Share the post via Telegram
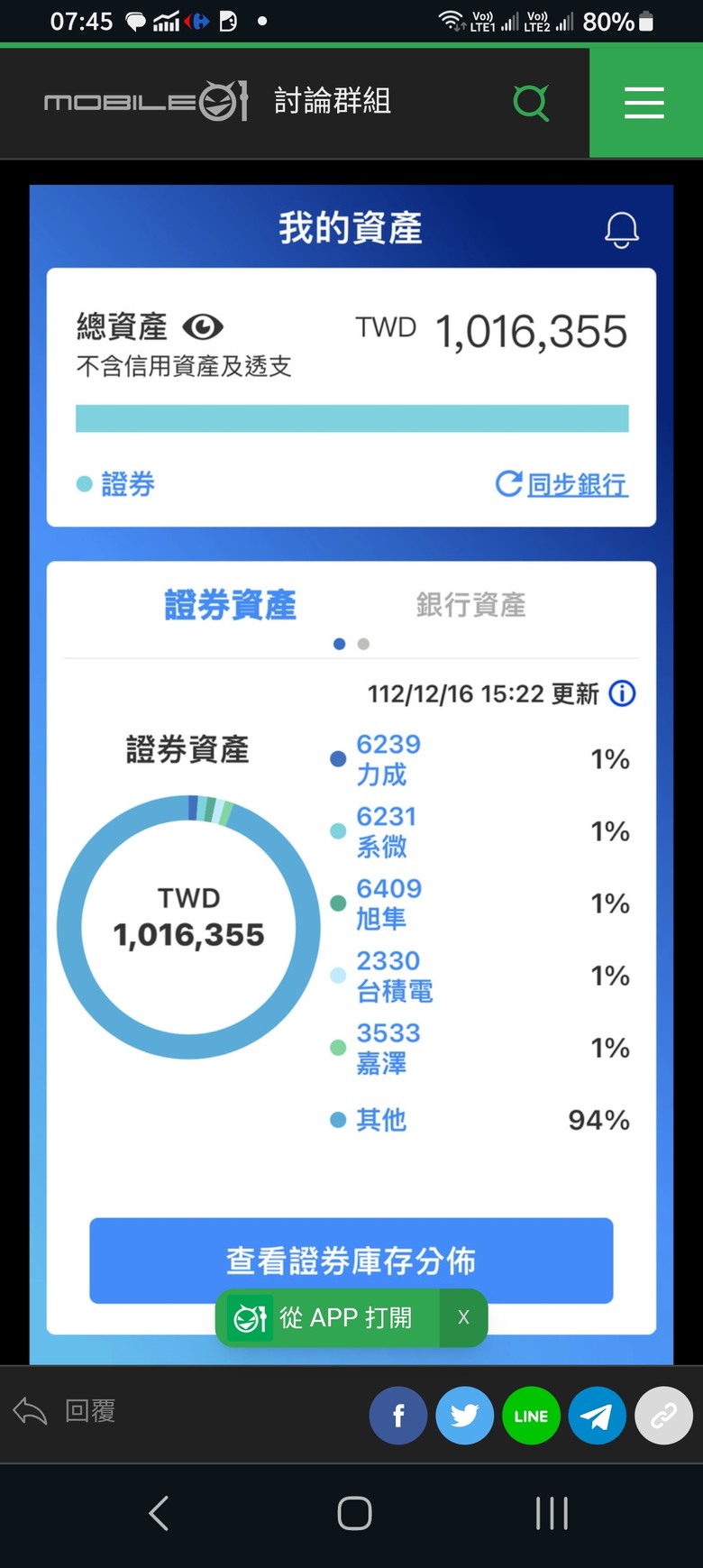The image size is (703, 1568). [597, 1416]
